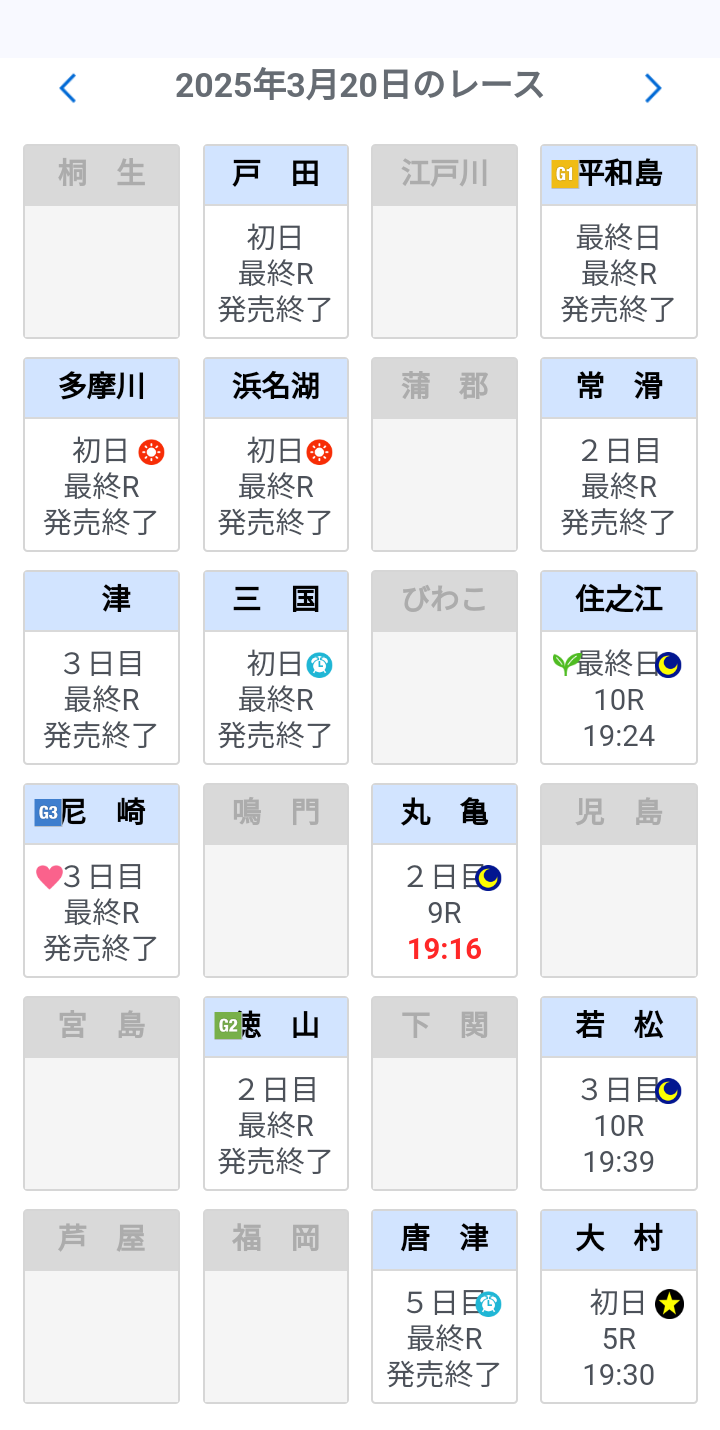This screenshot has height=1430, width=720.
Task: Select the 津 race card
Action: tap(101, 668)
